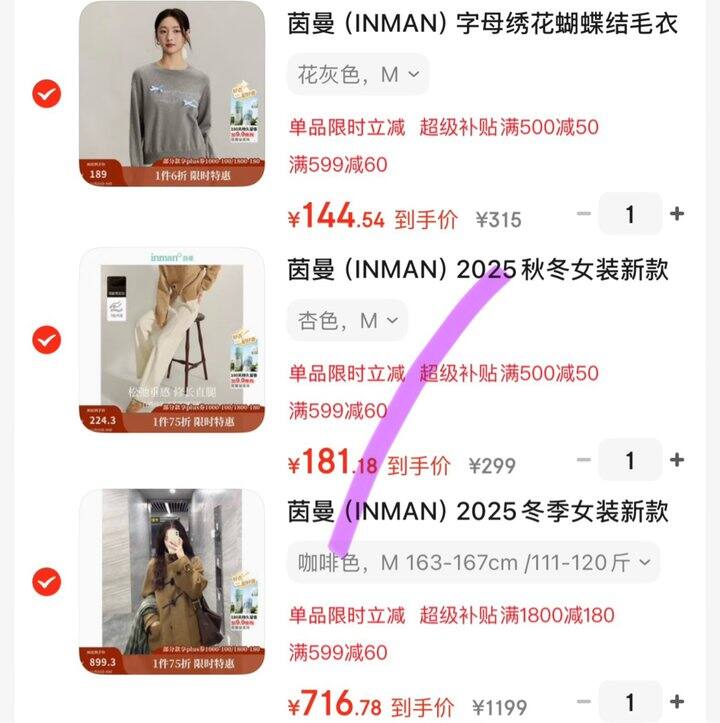
Task: Increase quantity of the ¥181.18 item
Action: pyautogui.click(x=677, y=460)
